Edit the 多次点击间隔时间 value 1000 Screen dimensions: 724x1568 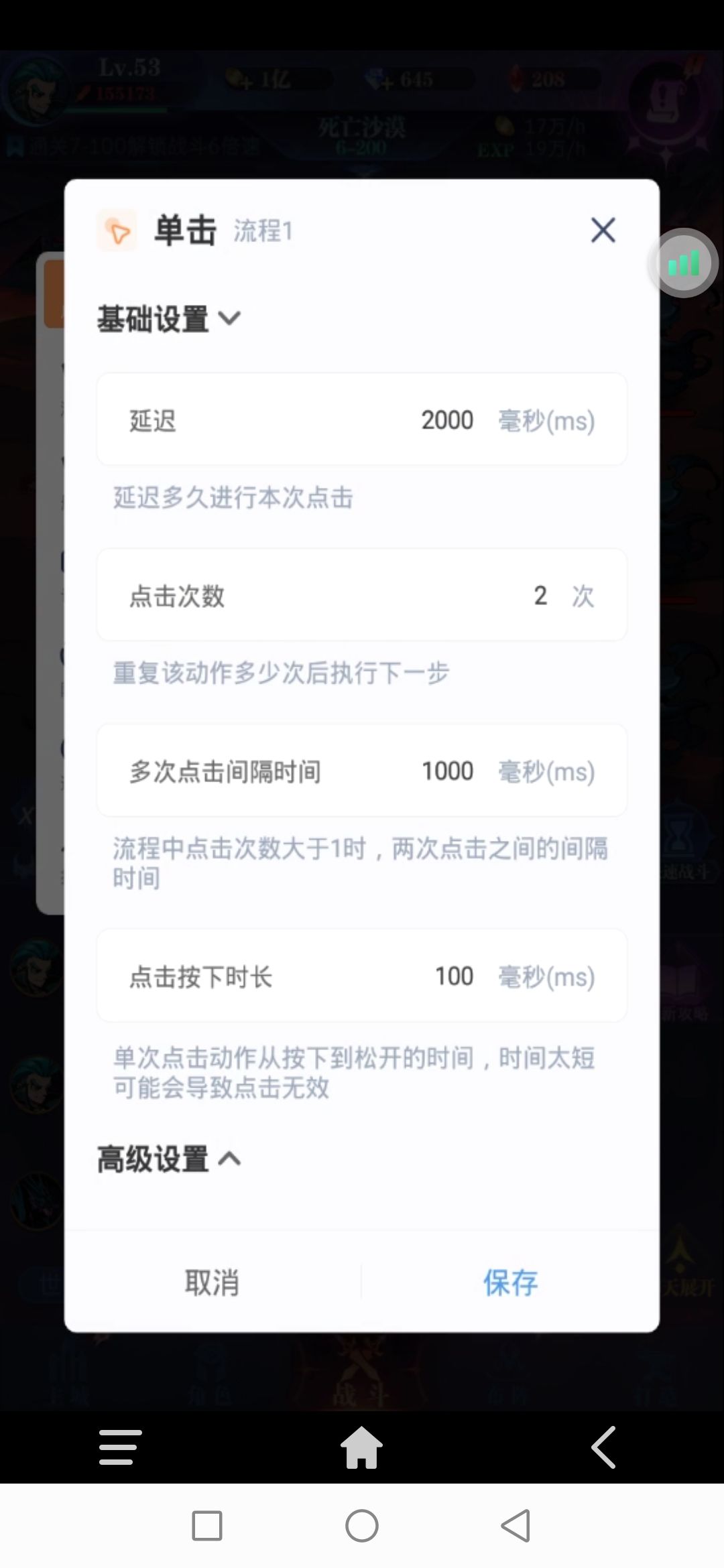point(446,771)
